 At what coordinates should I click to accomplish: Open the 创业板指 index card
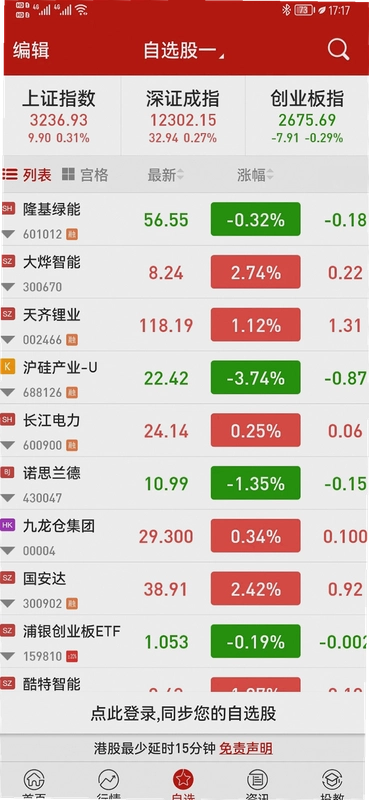307,116
